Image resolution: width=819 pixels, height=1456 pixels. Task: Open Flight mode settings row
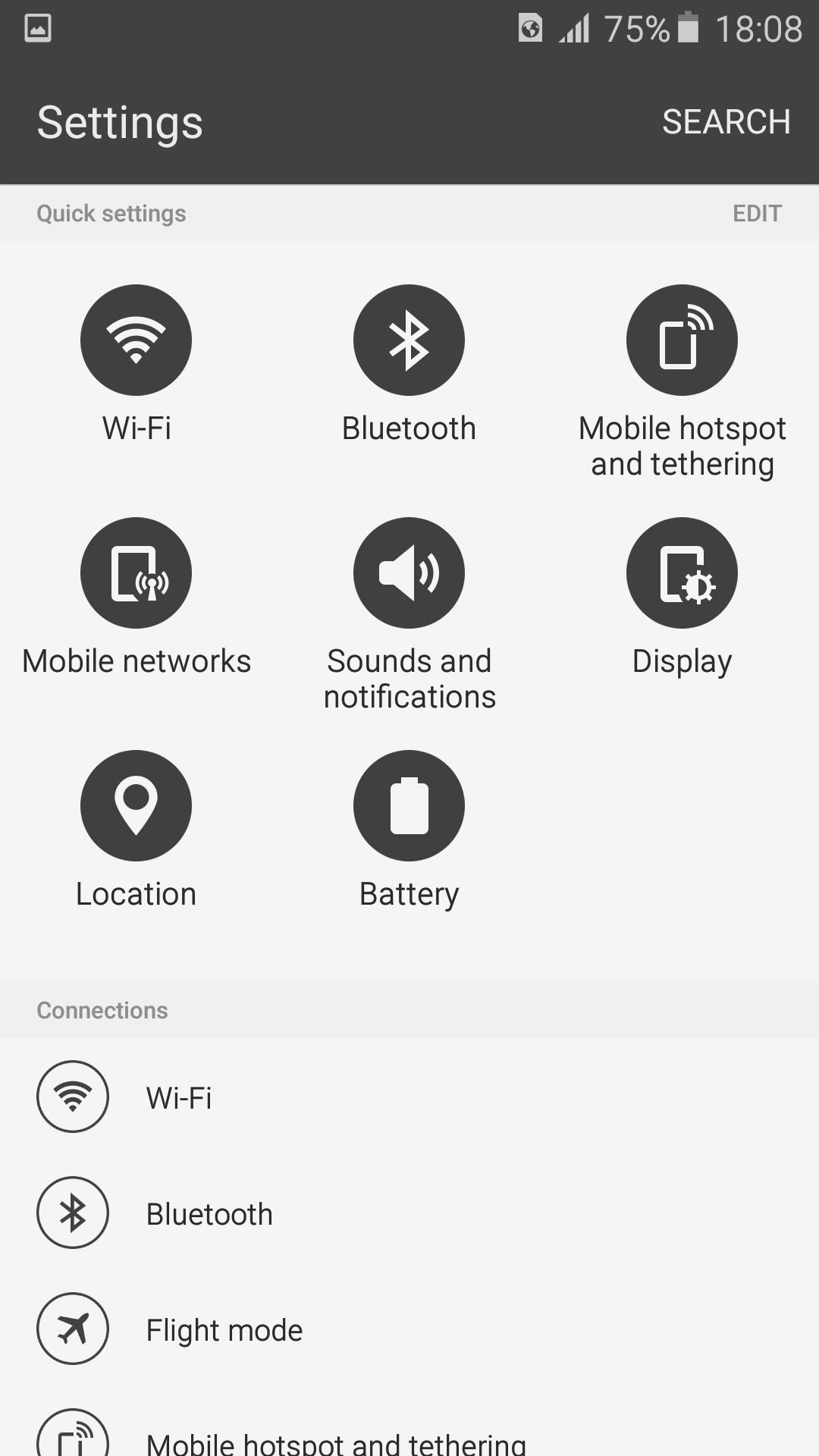click(409, 1329)
